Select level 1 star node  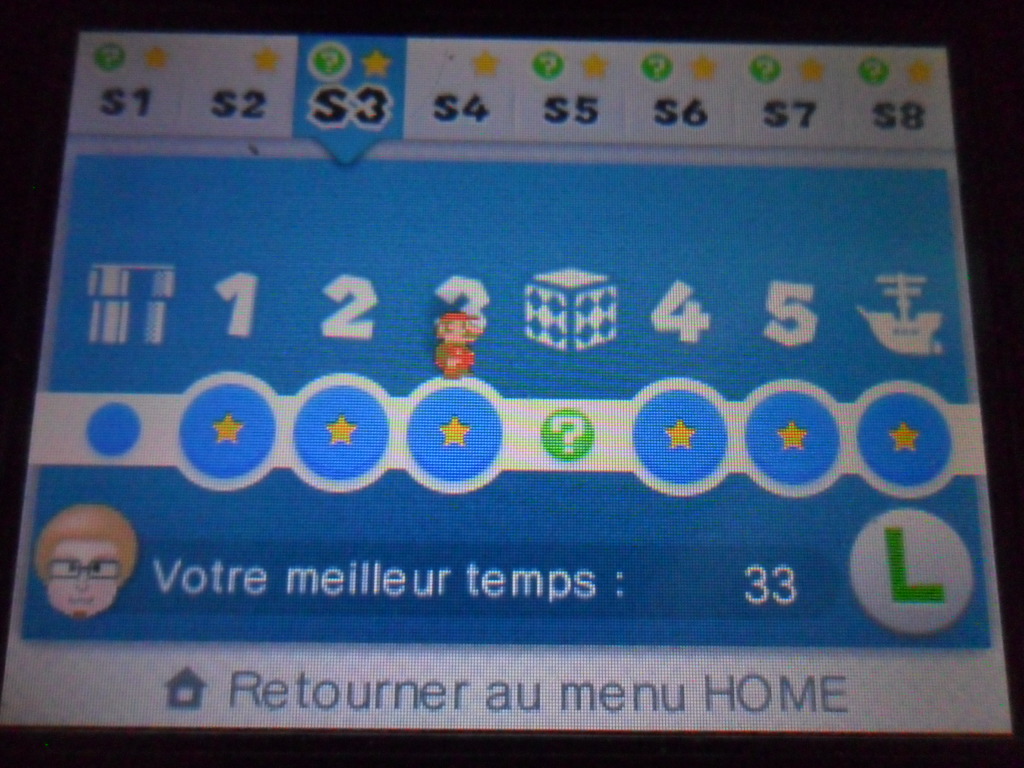[227, 430]
